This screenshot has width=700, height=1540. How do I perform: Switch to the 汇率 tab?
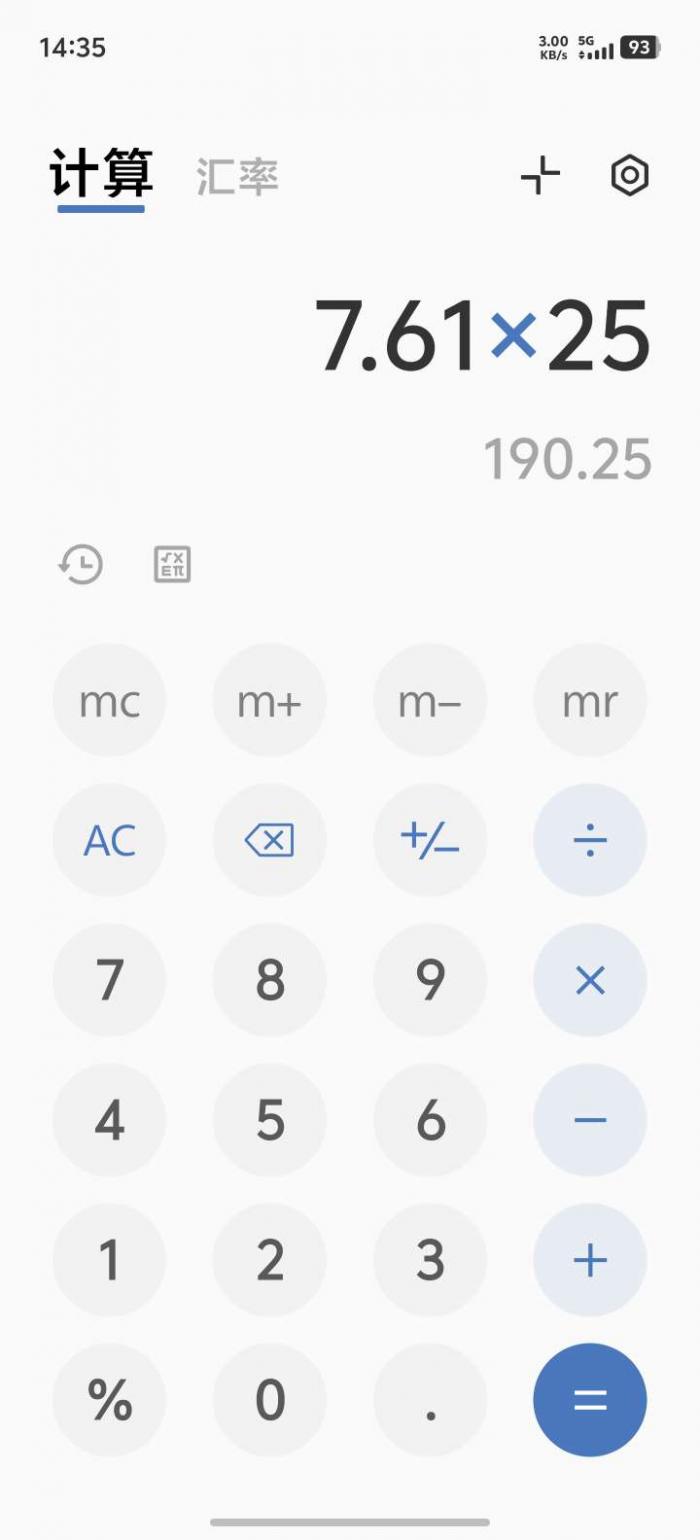pyautogui.click(x=237, y=177)
